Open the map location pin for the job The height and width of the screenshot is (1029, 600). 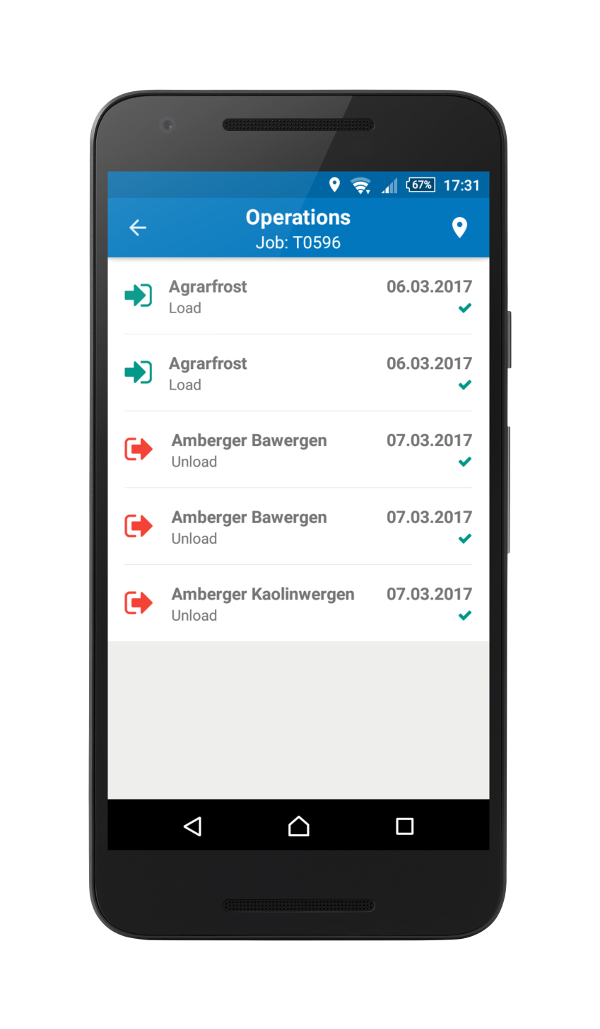pos(460,228)
